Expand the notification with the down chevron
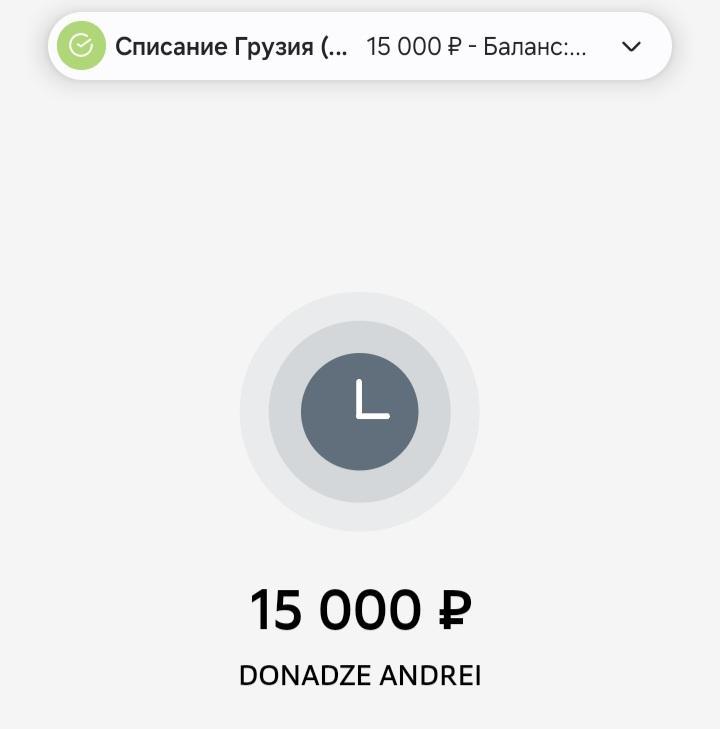Image resolution: width=720 pixels, height=729 pixels. coord(631,46)
